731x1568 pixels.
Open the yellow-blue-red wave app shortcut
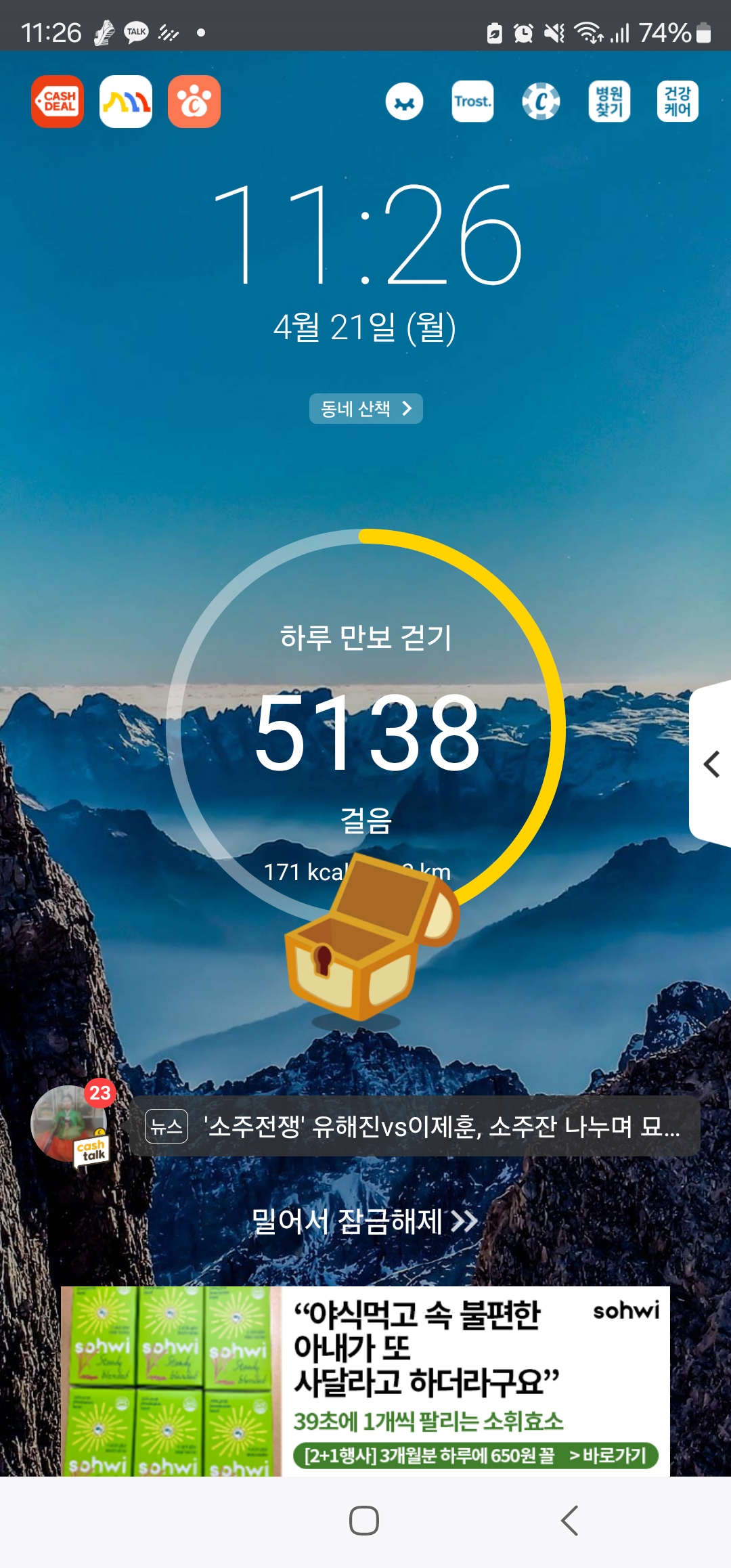pos(126,102)
